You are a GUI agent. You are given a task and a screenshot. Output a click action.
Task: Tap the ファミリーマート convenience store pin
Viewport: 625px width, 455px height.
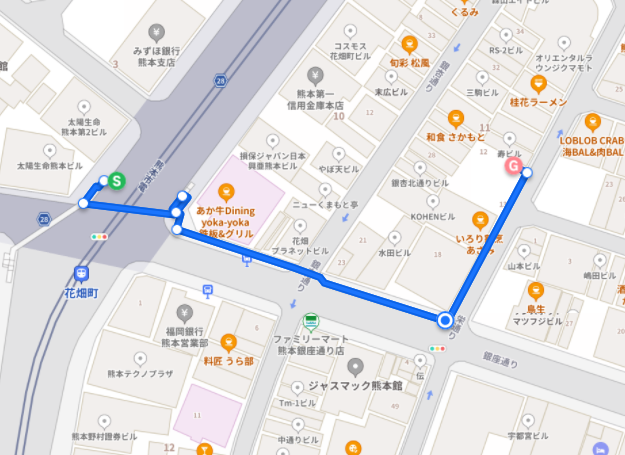pyautogui.click(x=312, y=321)
